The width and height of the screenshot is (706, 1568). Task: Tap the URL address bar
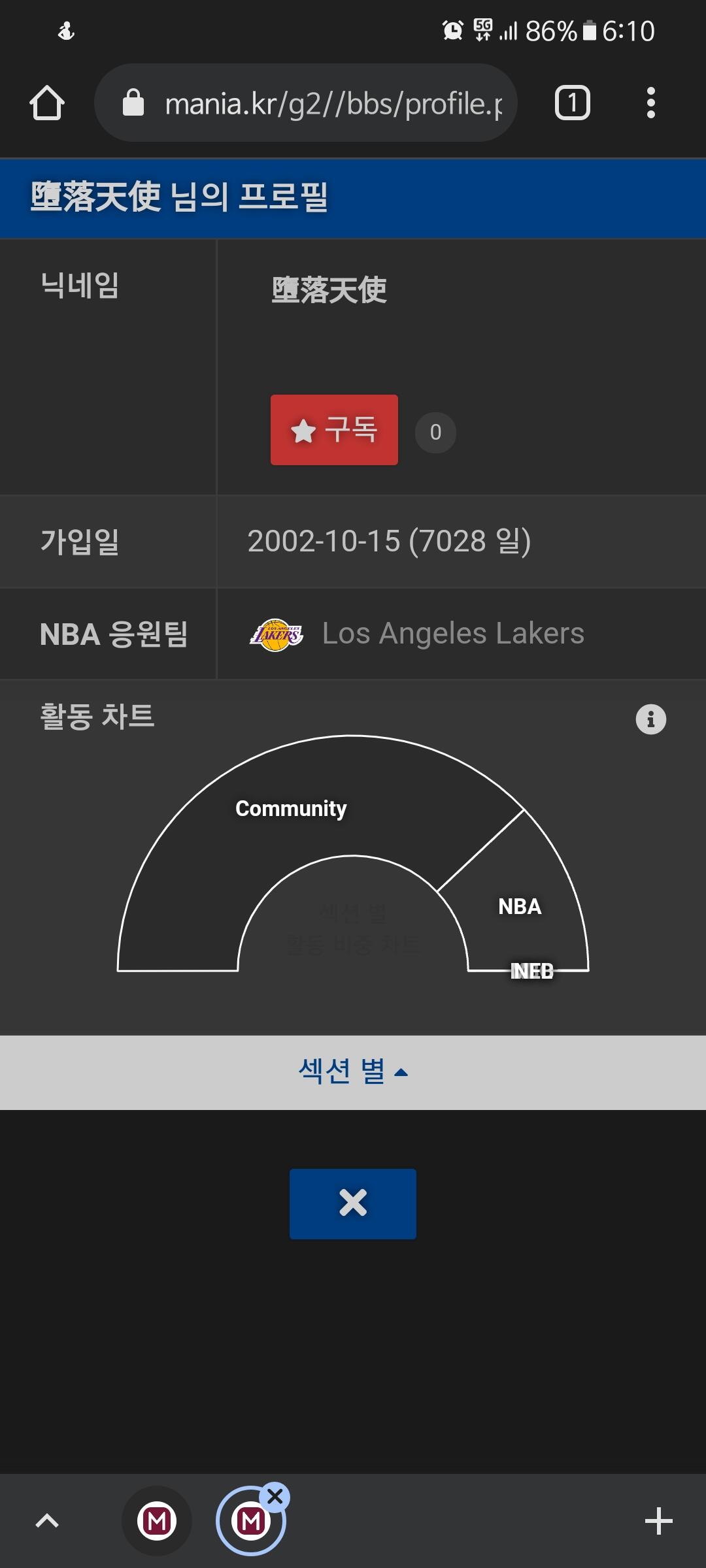[314, 103]
